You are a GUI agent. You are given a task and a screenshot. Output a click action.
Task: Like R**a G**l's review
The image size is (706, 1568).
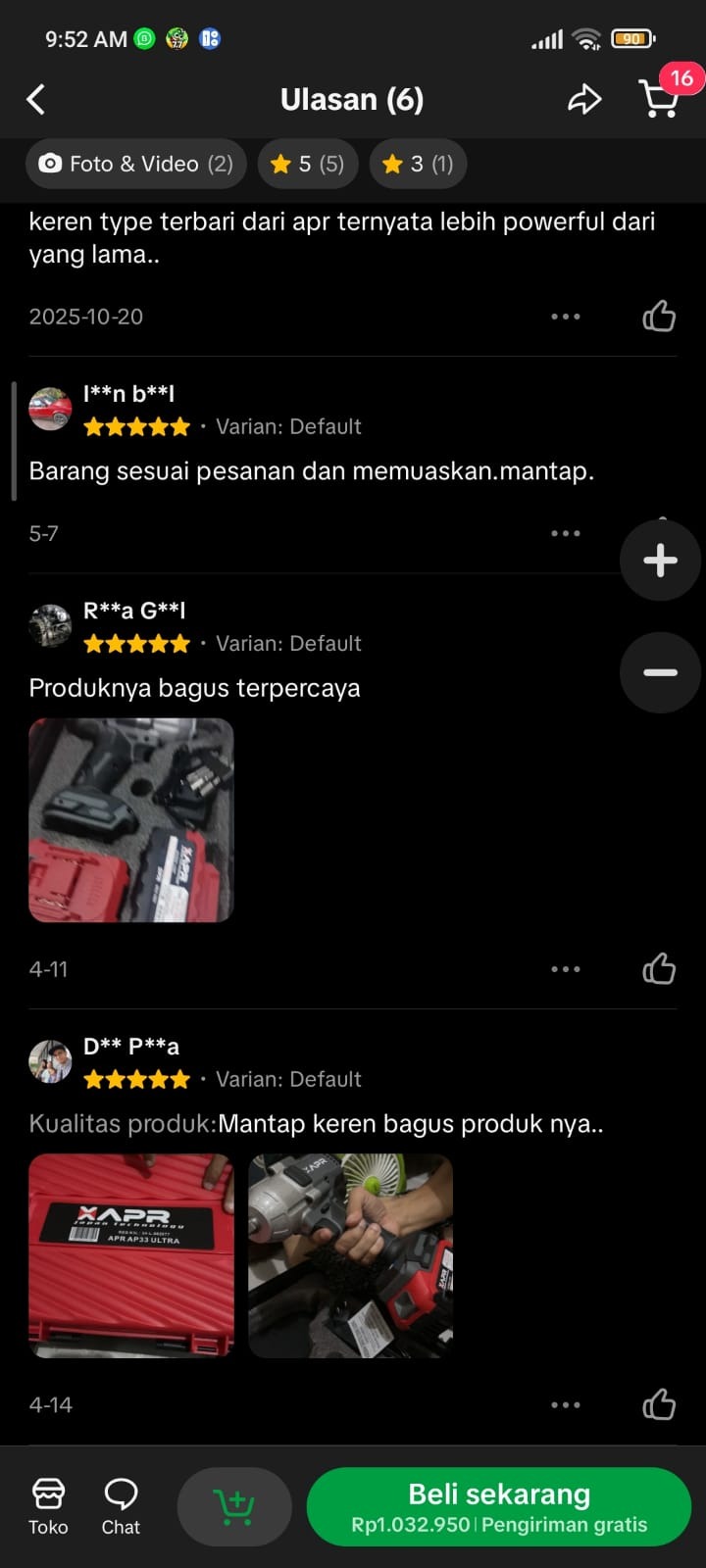[659, 969]
